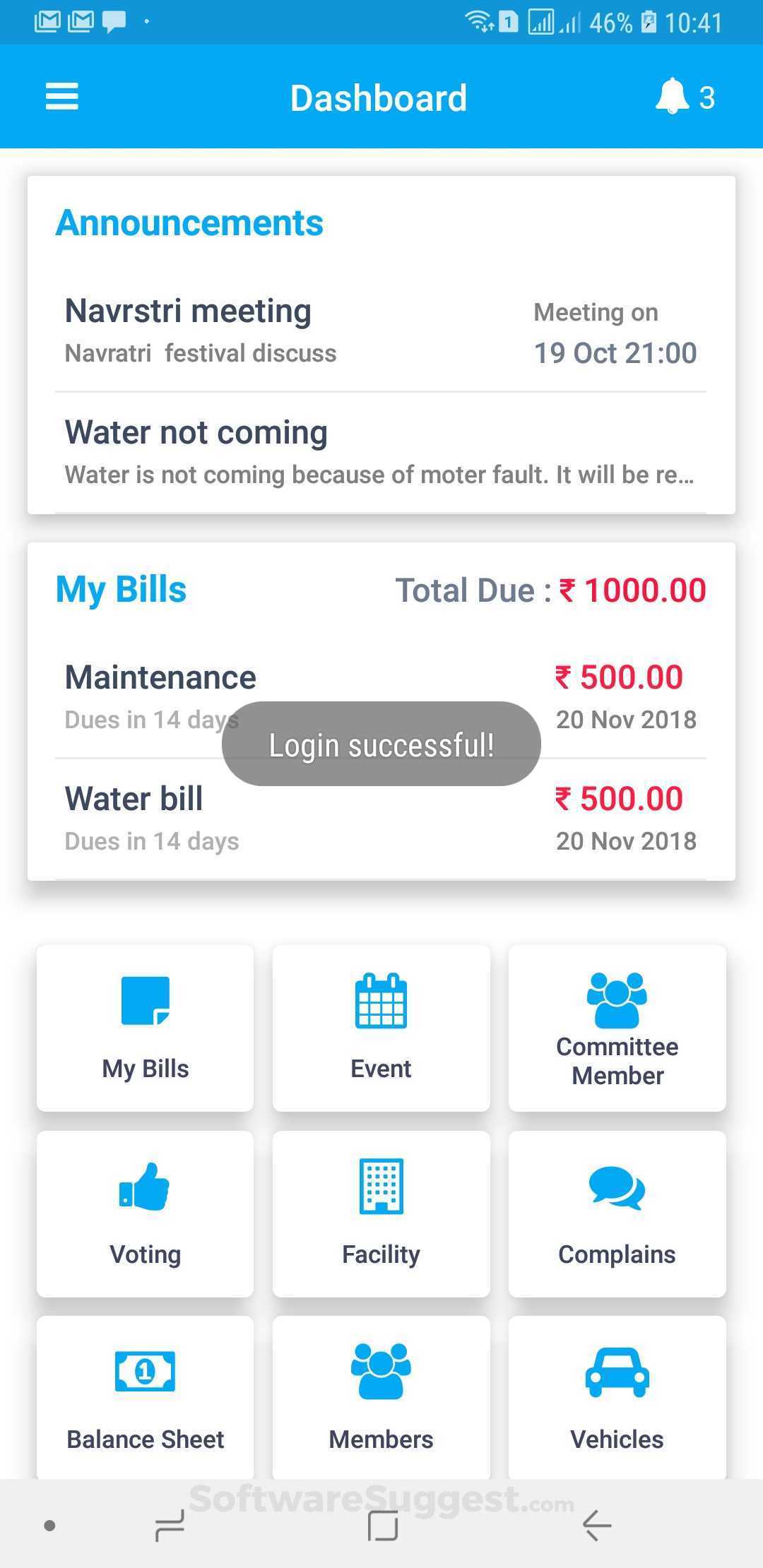This screenshot has height=1568, width=763.
Task: Open the notifications bell
Action: pyautogui.click(x=672, y=97)
